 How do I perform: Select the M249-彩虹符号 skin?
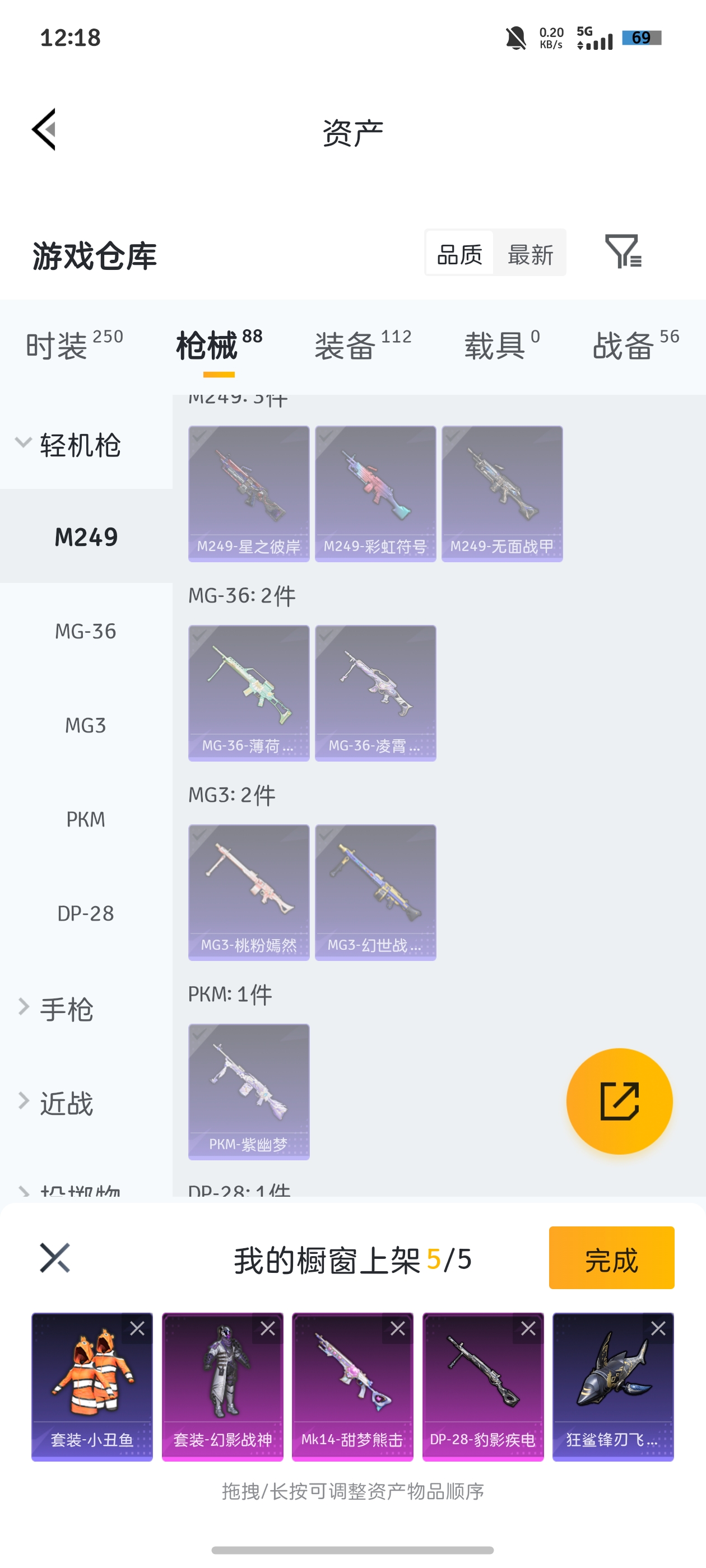[x=375, y=493]
